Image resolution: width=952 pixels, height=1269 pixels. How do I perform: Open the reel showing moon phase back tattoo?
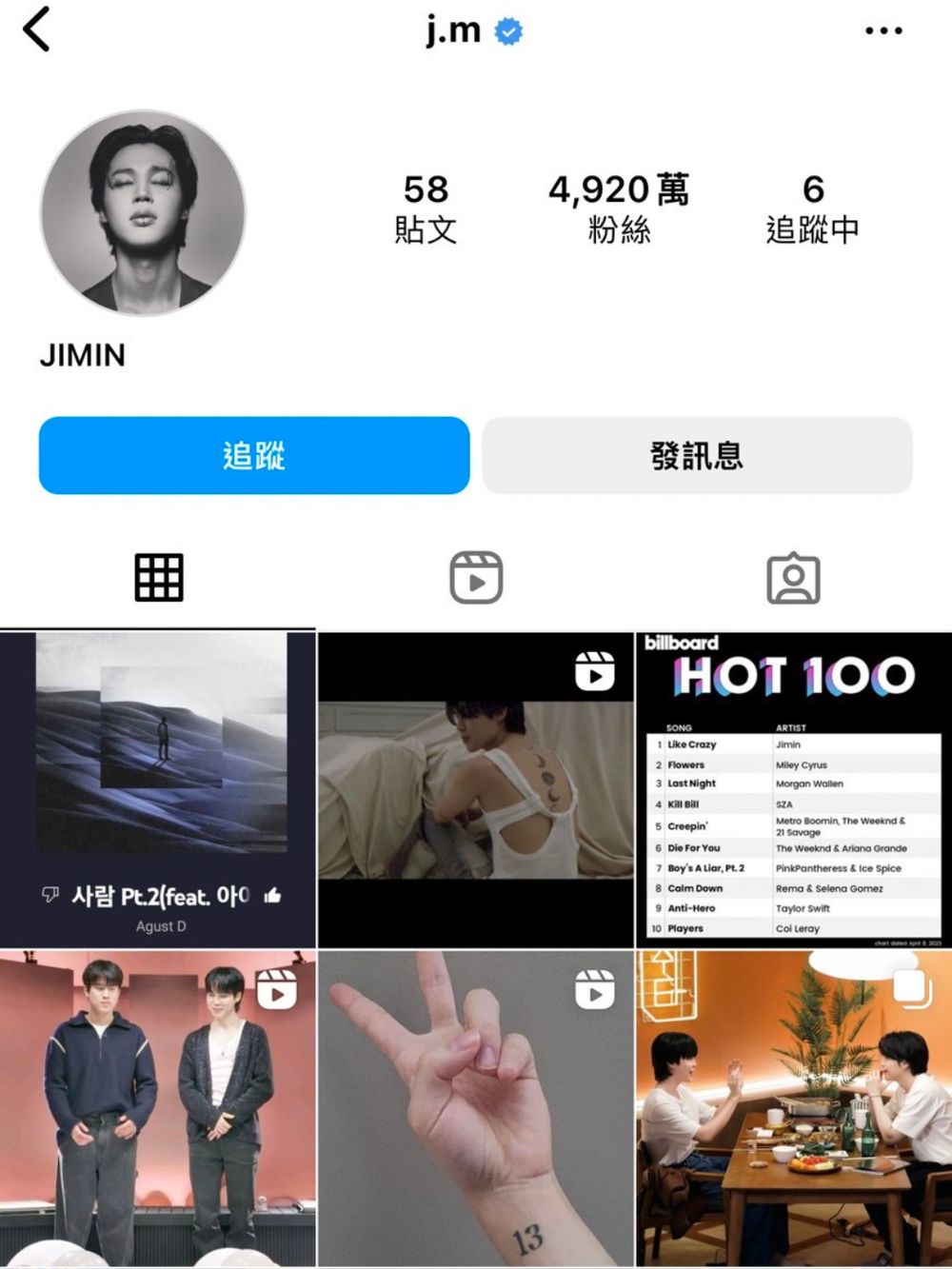476,789
